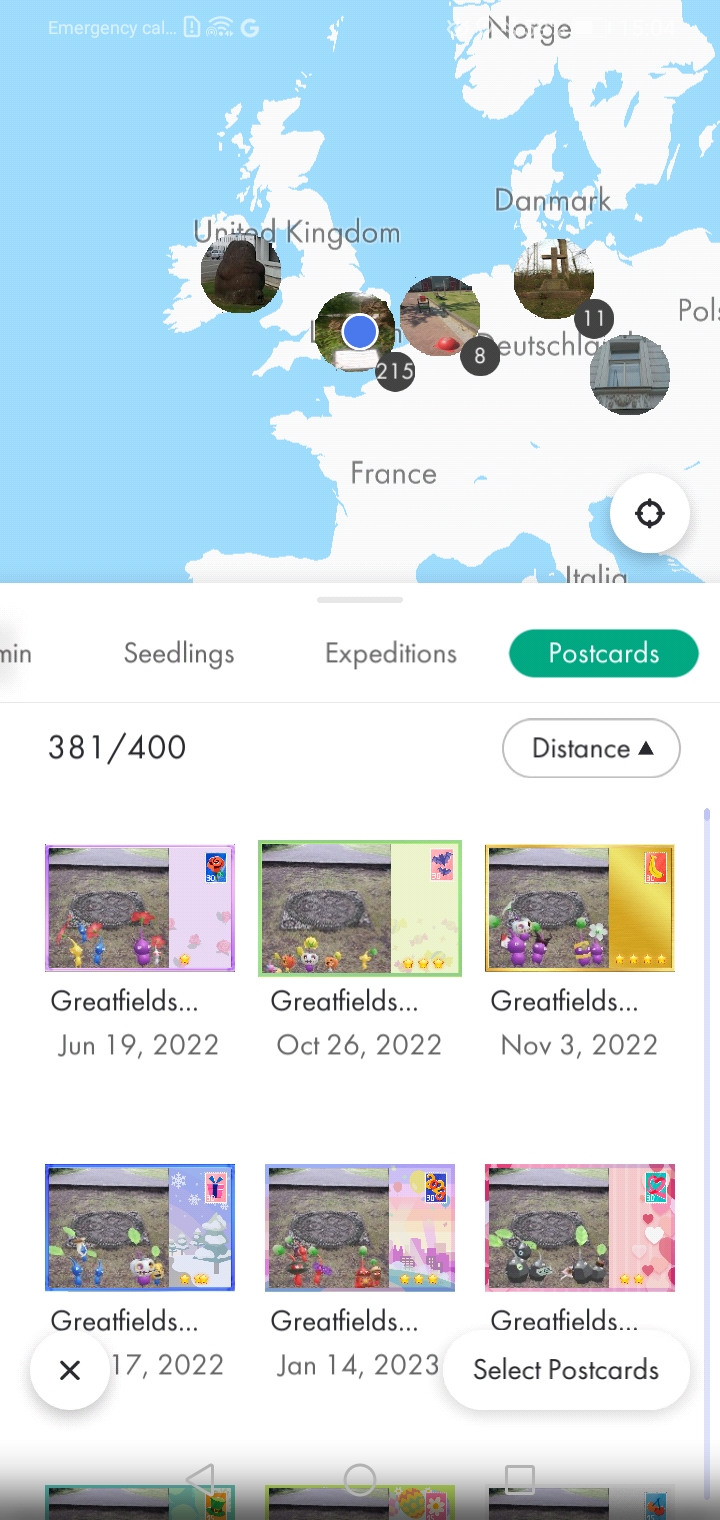Open the postcard dated Jan 14, 2023
Image resolution: width=720 pixels, height=1520 pixels.
pos(360,1227)
